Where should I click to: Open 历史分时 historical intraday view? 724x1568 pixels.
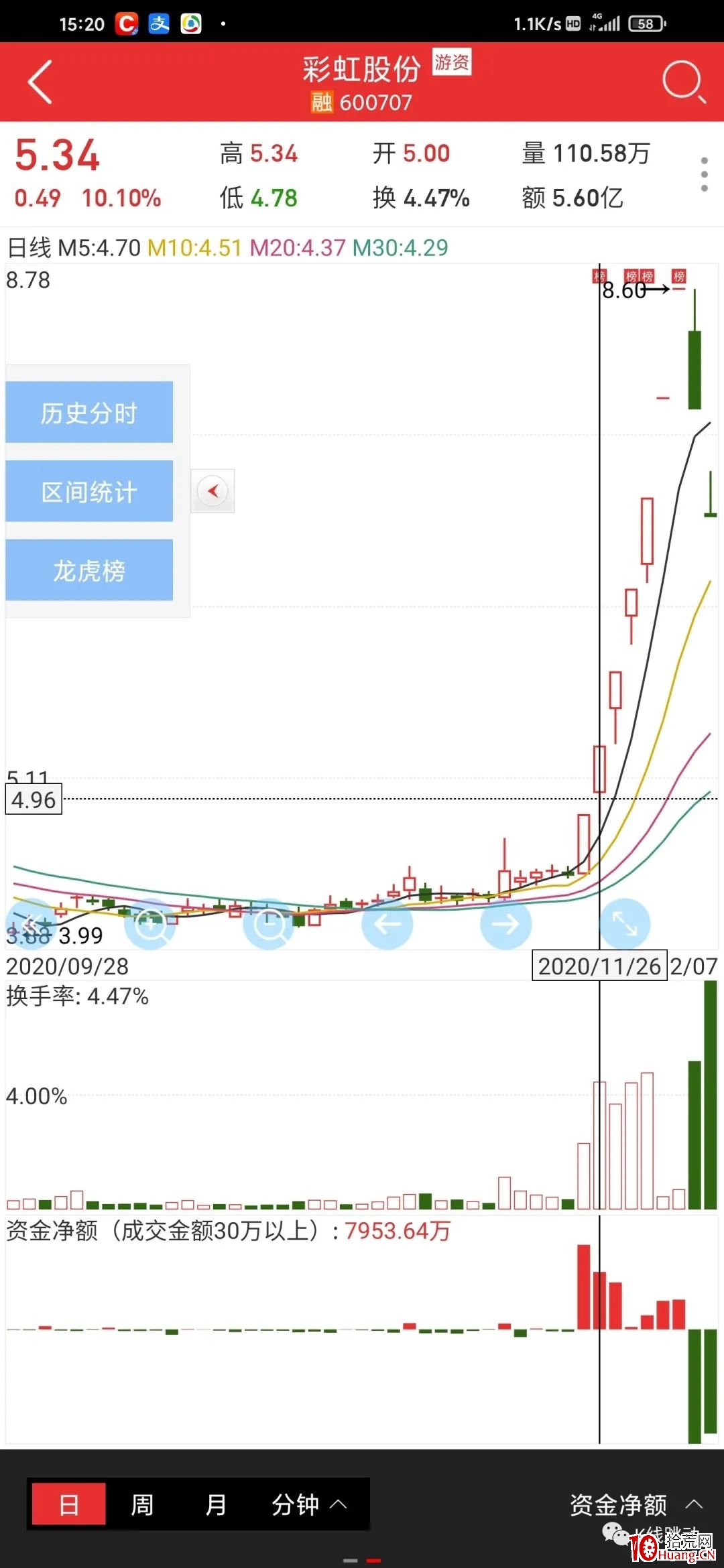pos(89,413)
